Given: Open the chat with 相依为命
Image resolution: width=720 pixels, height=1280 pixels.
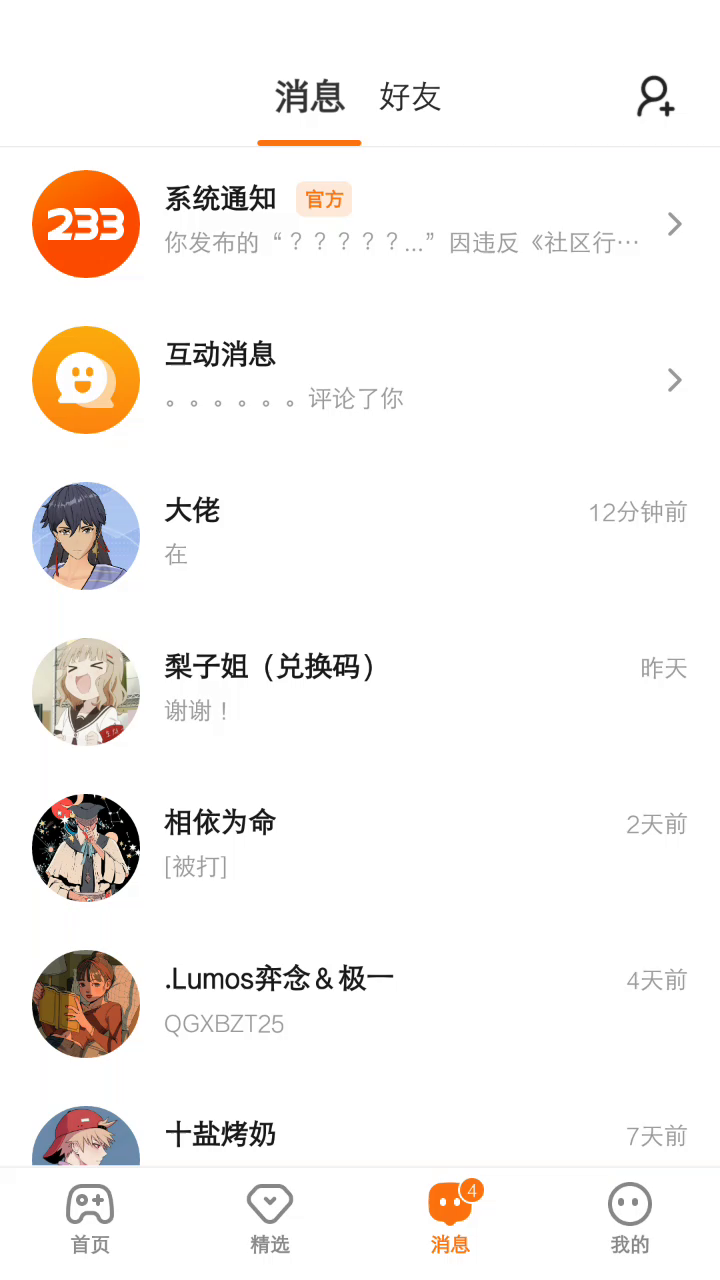Looking at the screenshot, I should (360, 848).
